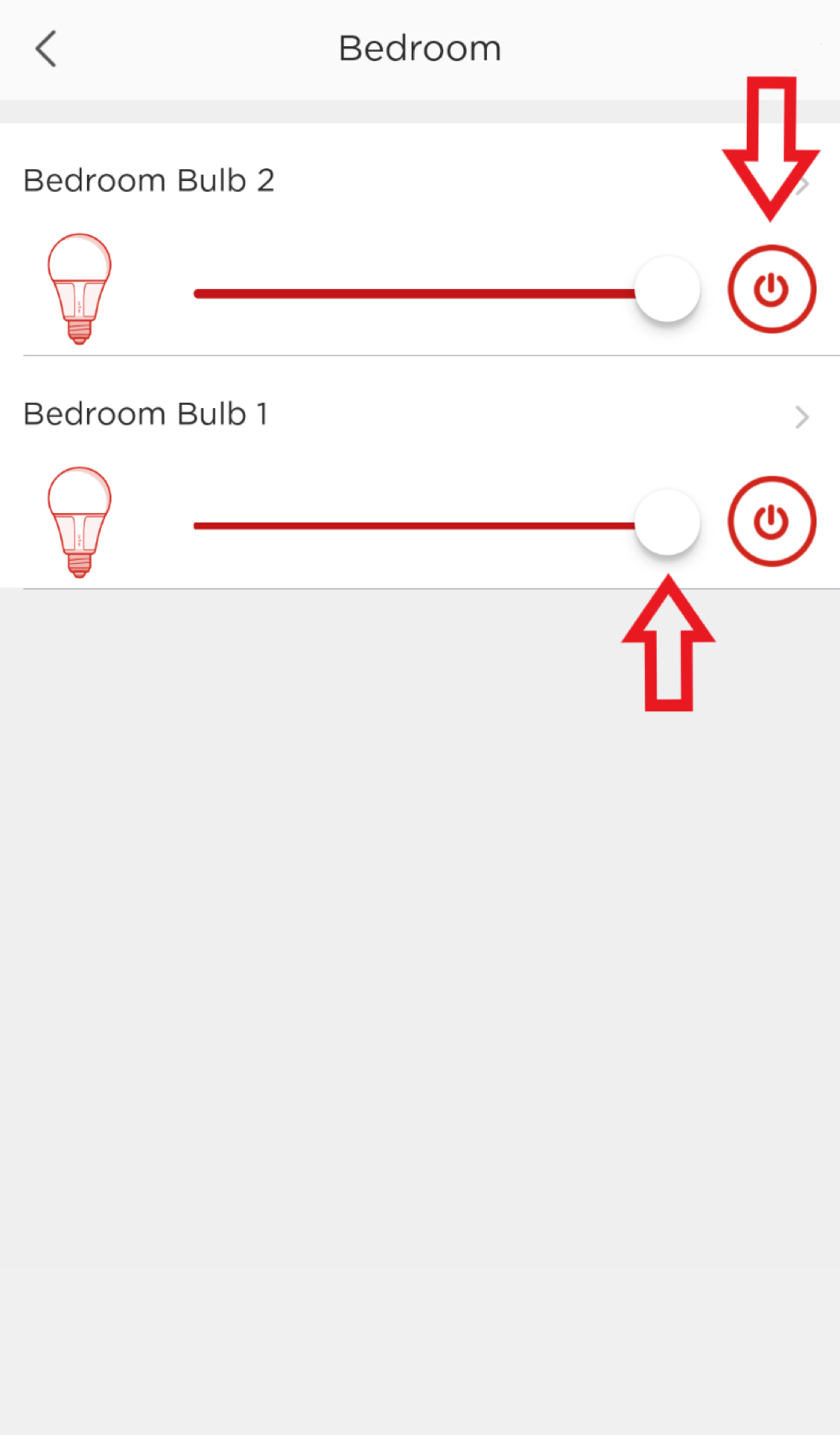Toggle power for Bedroom Bulb 1
The width and height of the screenshot is (840, 1435).
click(x=772, y=522)
